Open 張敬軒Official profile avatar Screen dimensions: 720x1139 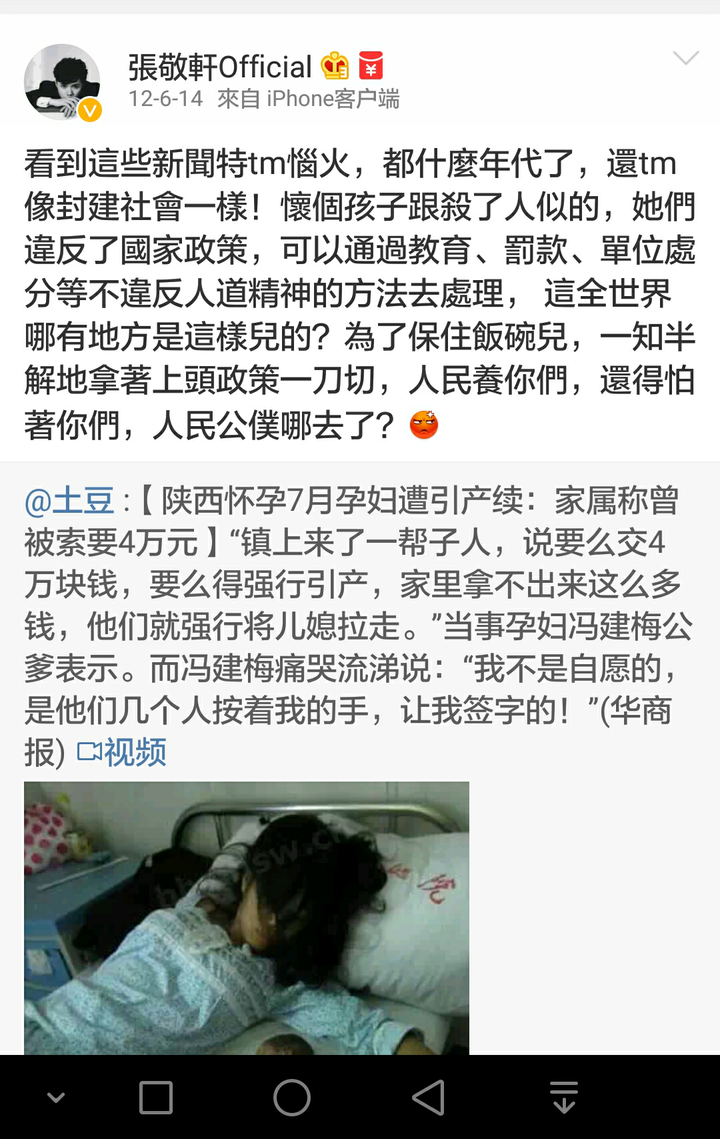62,82
